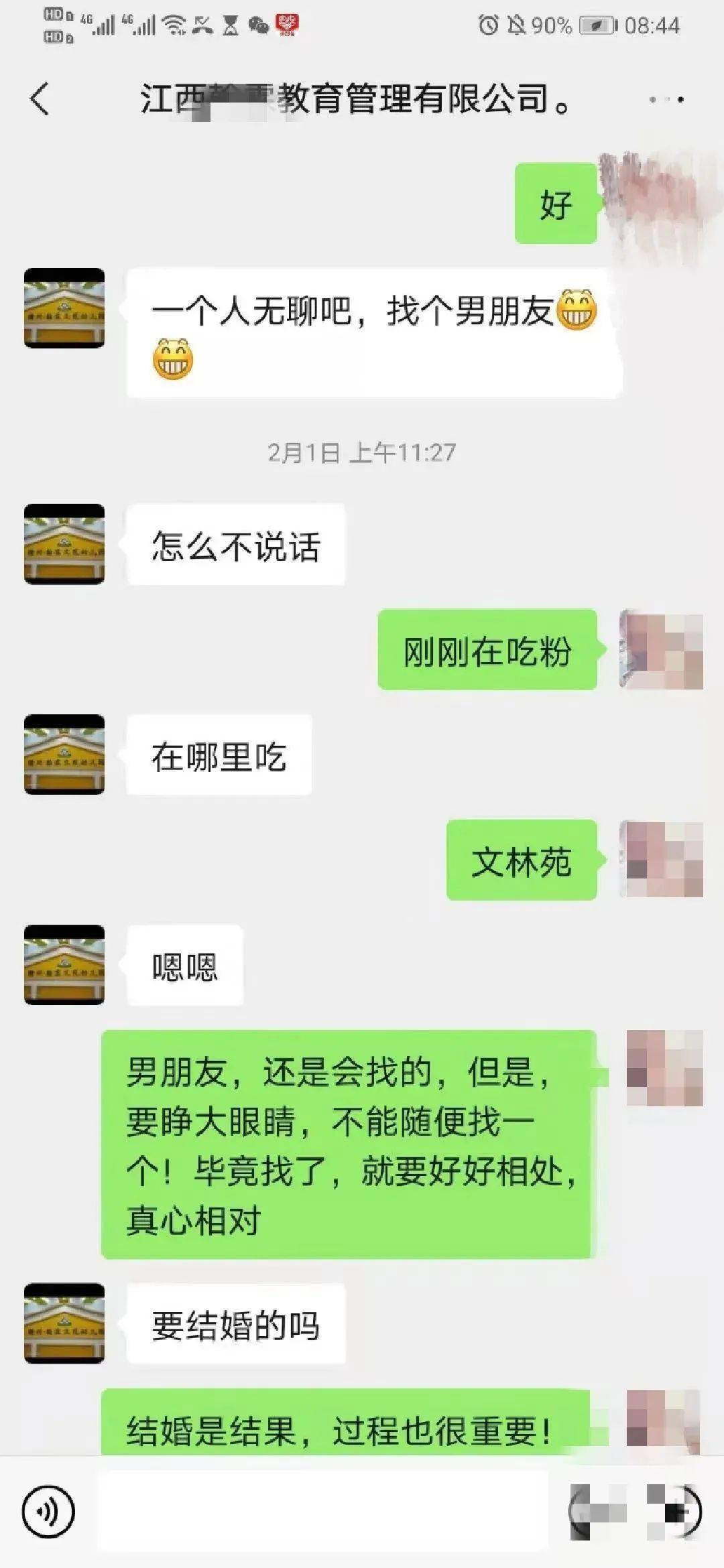Go back to the chat list
This screenshot has width=724, height=1568.
pos(40,99)
